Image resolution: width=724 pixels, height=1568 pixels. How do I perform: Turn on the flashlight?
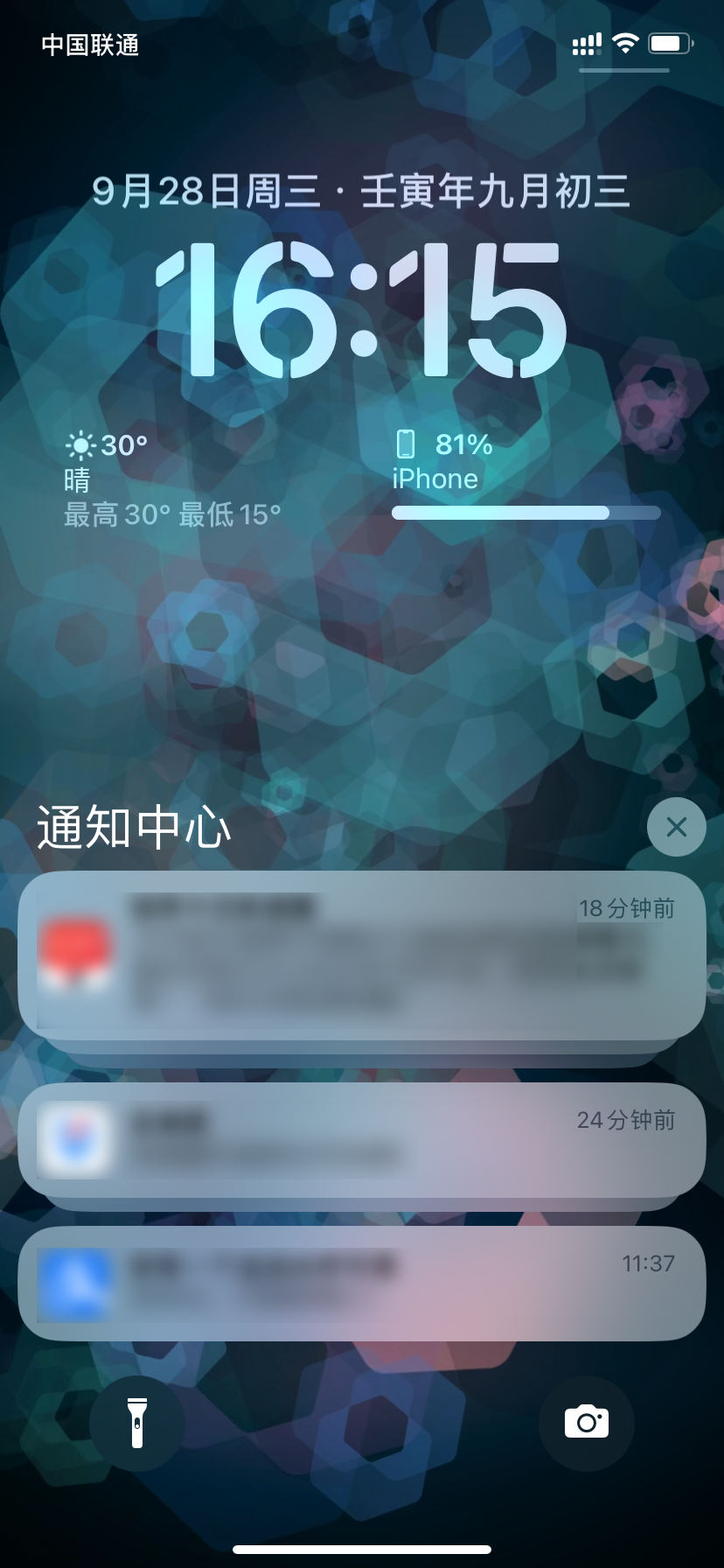pos(137,1422)
